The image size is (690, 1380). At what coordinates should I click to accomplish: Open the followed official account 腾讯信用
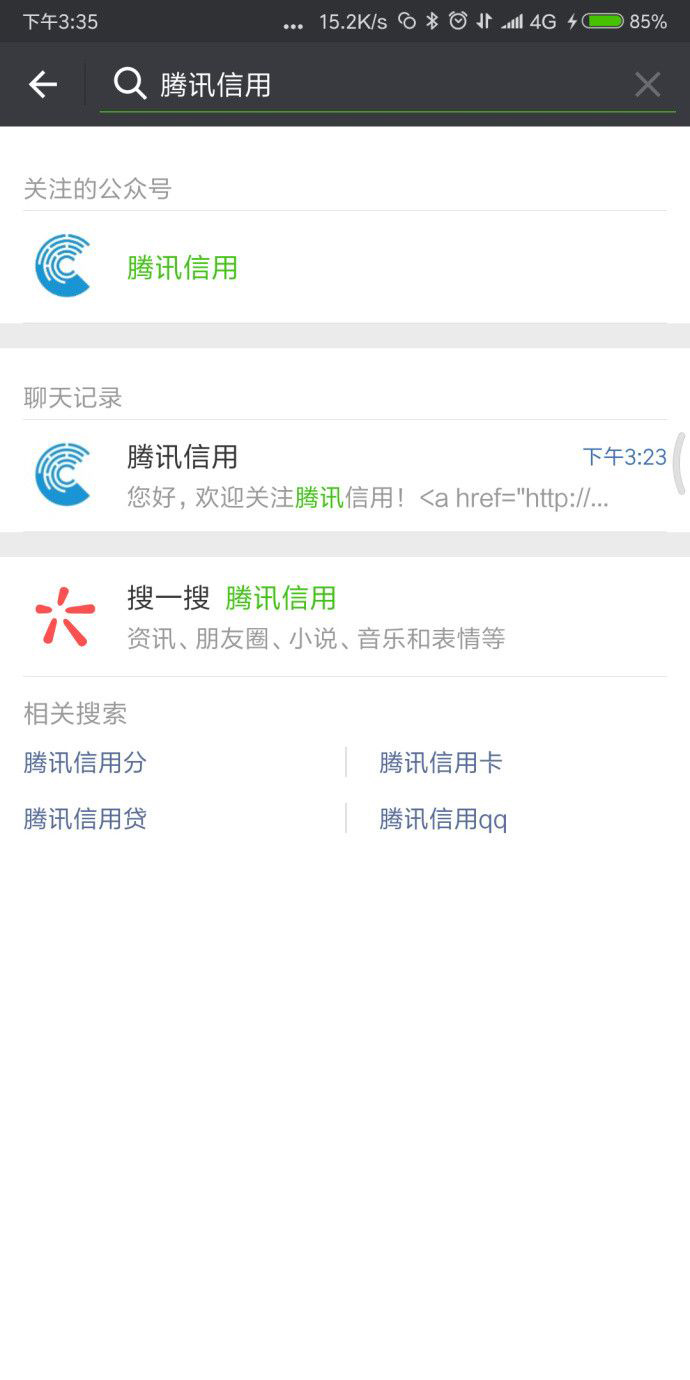point(344,267)
